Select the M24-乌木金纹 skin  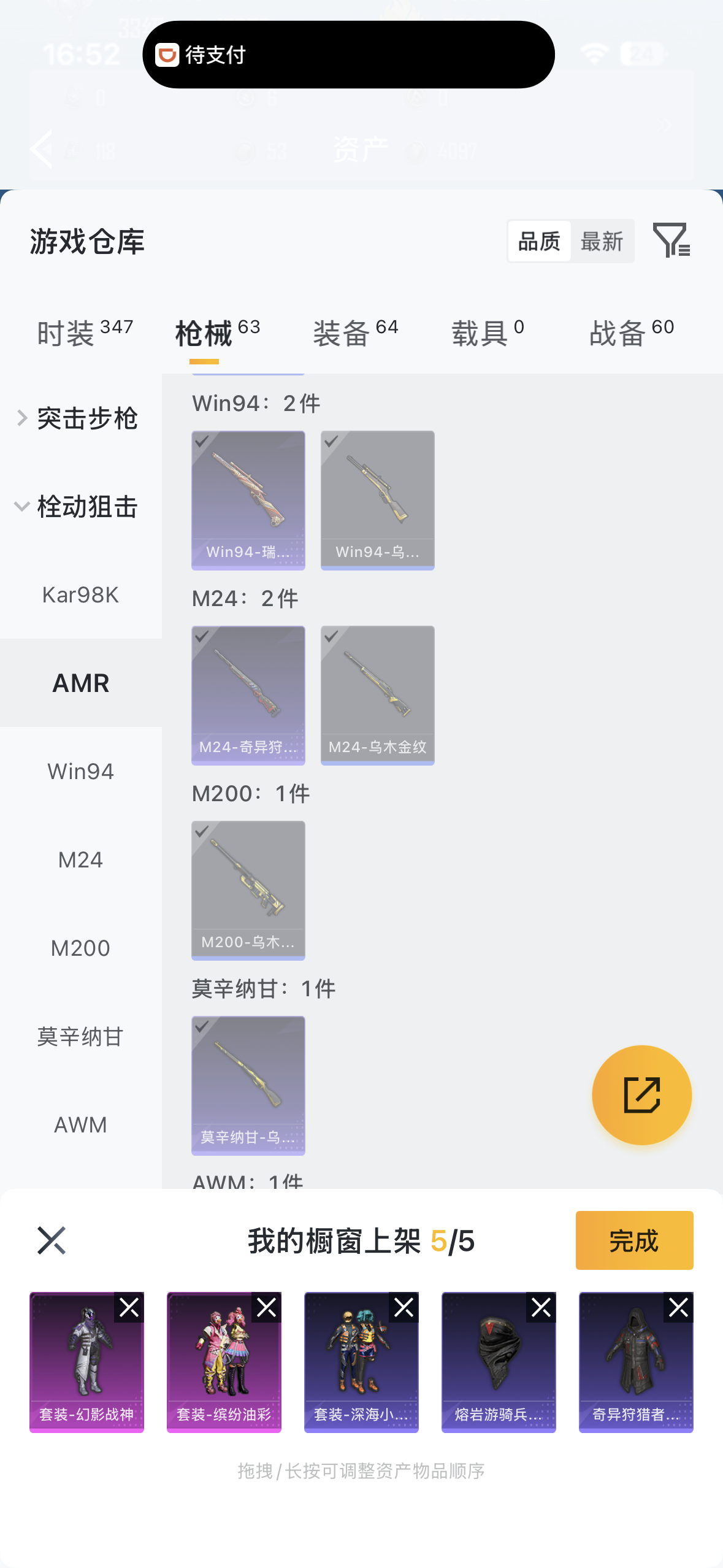click(x=377, y=695)
